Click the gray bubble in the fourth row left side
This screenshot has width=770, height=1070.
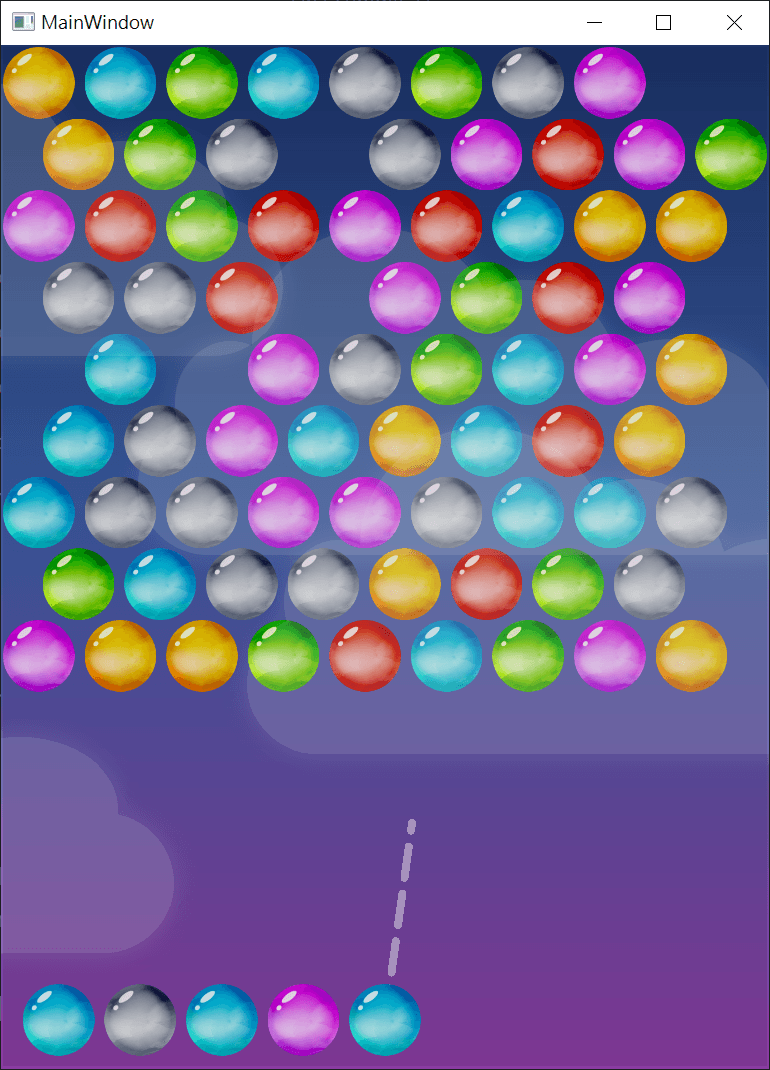click(x=79, y=298)
